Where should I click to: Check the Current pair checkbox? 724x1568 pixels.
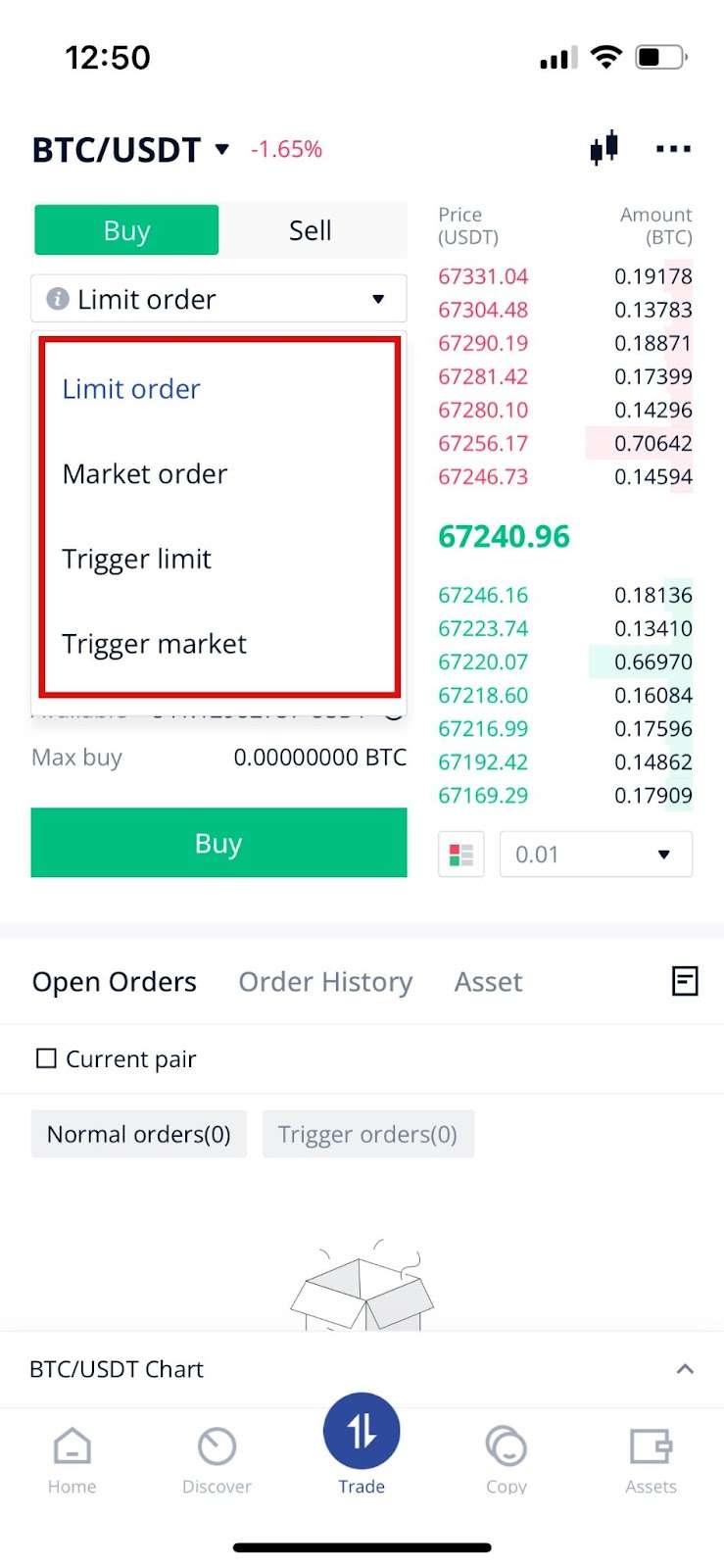[46, 1058]
